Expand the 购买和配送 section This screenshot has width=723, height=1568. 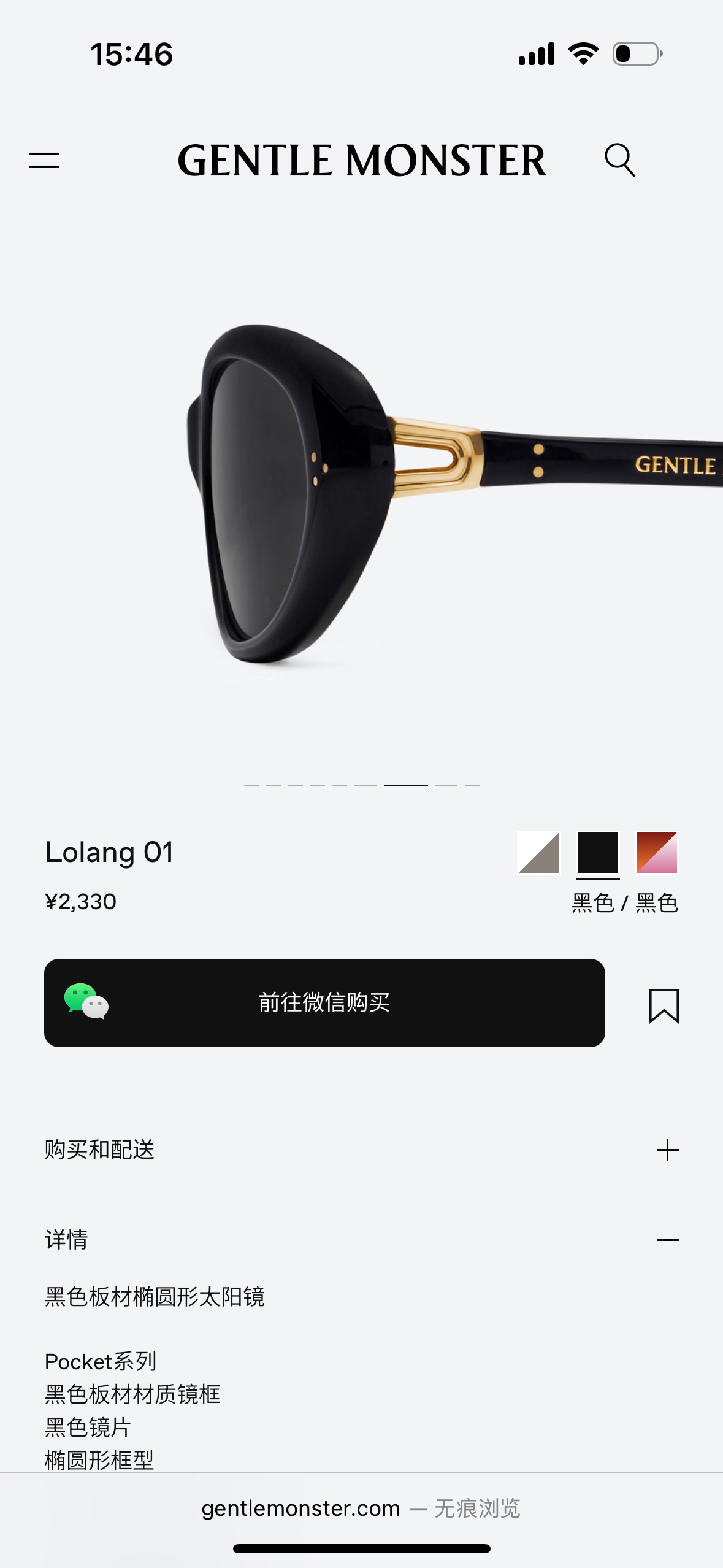click(x=667, y=1150)
